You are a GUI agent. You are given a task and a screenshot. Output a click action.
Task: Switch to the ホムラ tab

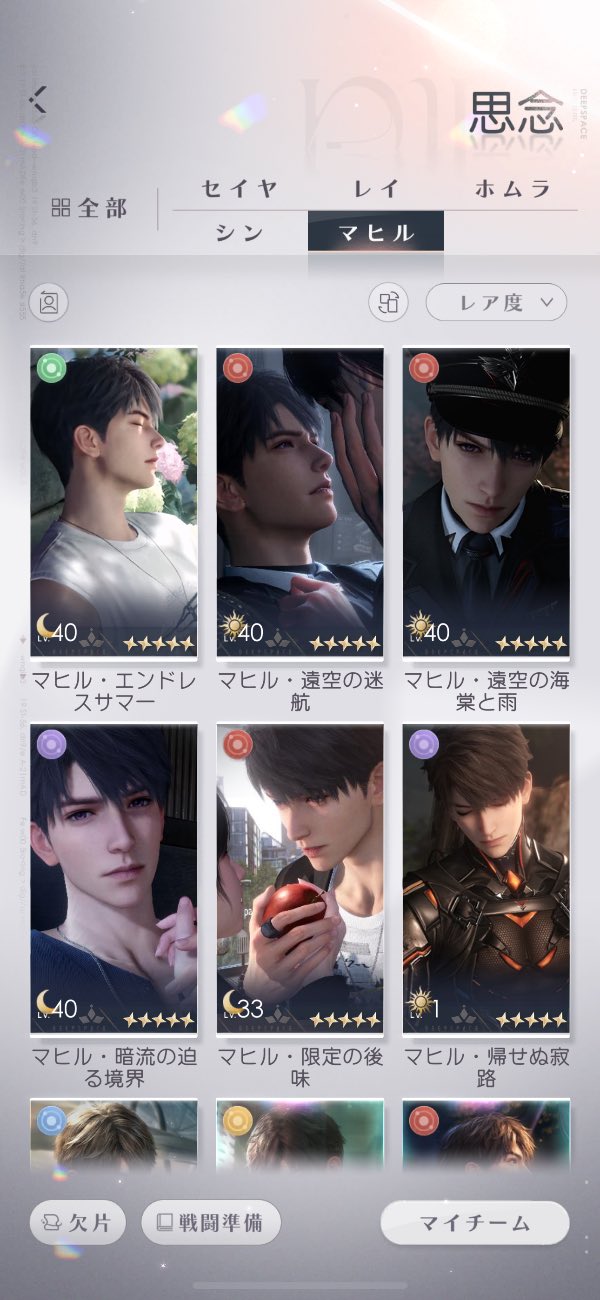click(x=513, y=188)
